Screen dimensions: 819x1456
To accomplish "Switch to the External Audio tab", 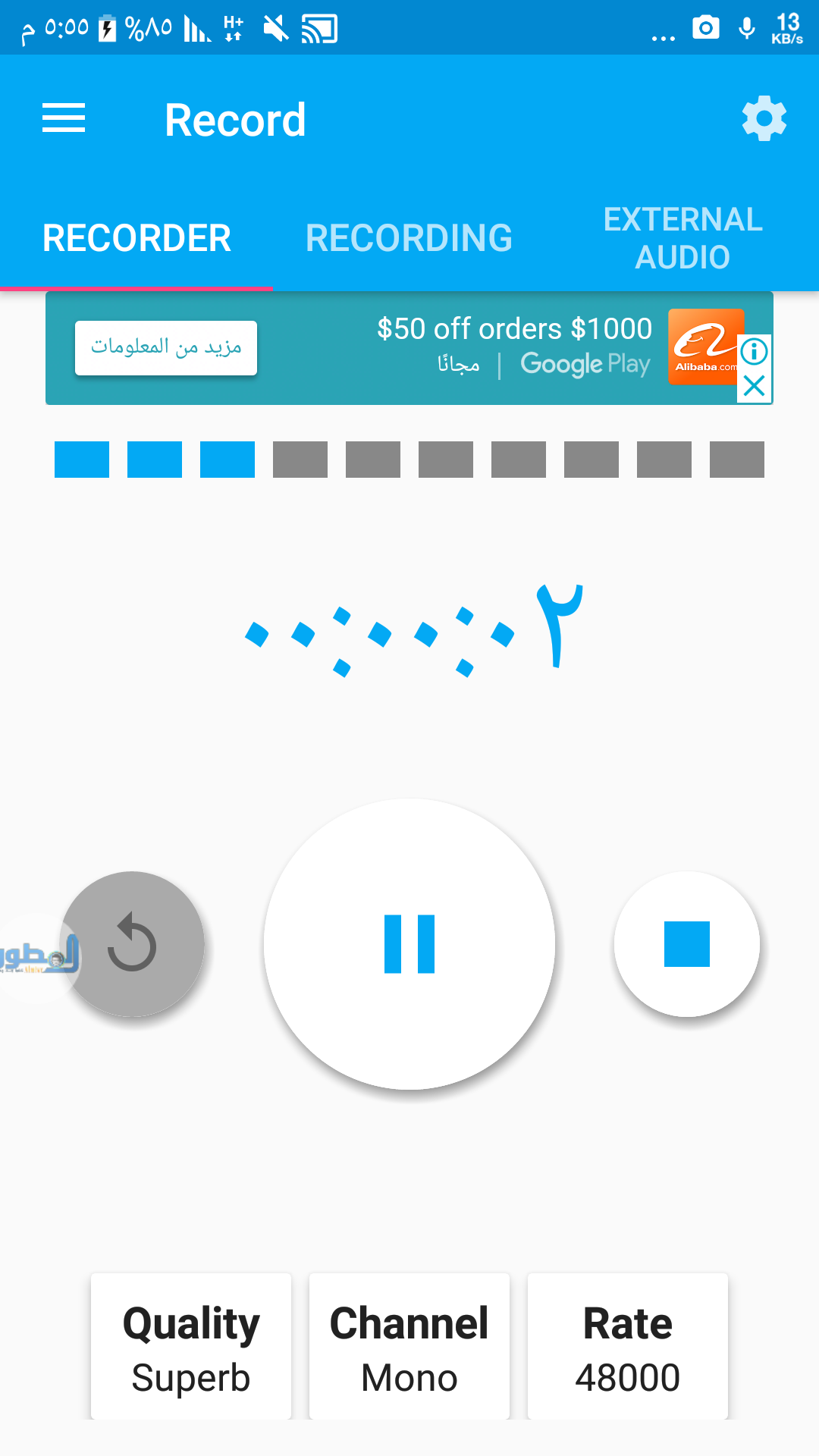I will [x=682, y=238].
